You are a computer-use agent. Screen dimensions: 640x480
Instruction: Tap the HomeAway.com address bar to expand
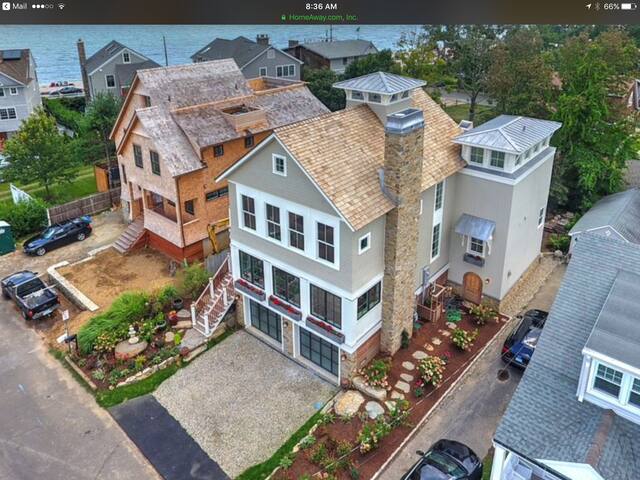tap(319, 17)
